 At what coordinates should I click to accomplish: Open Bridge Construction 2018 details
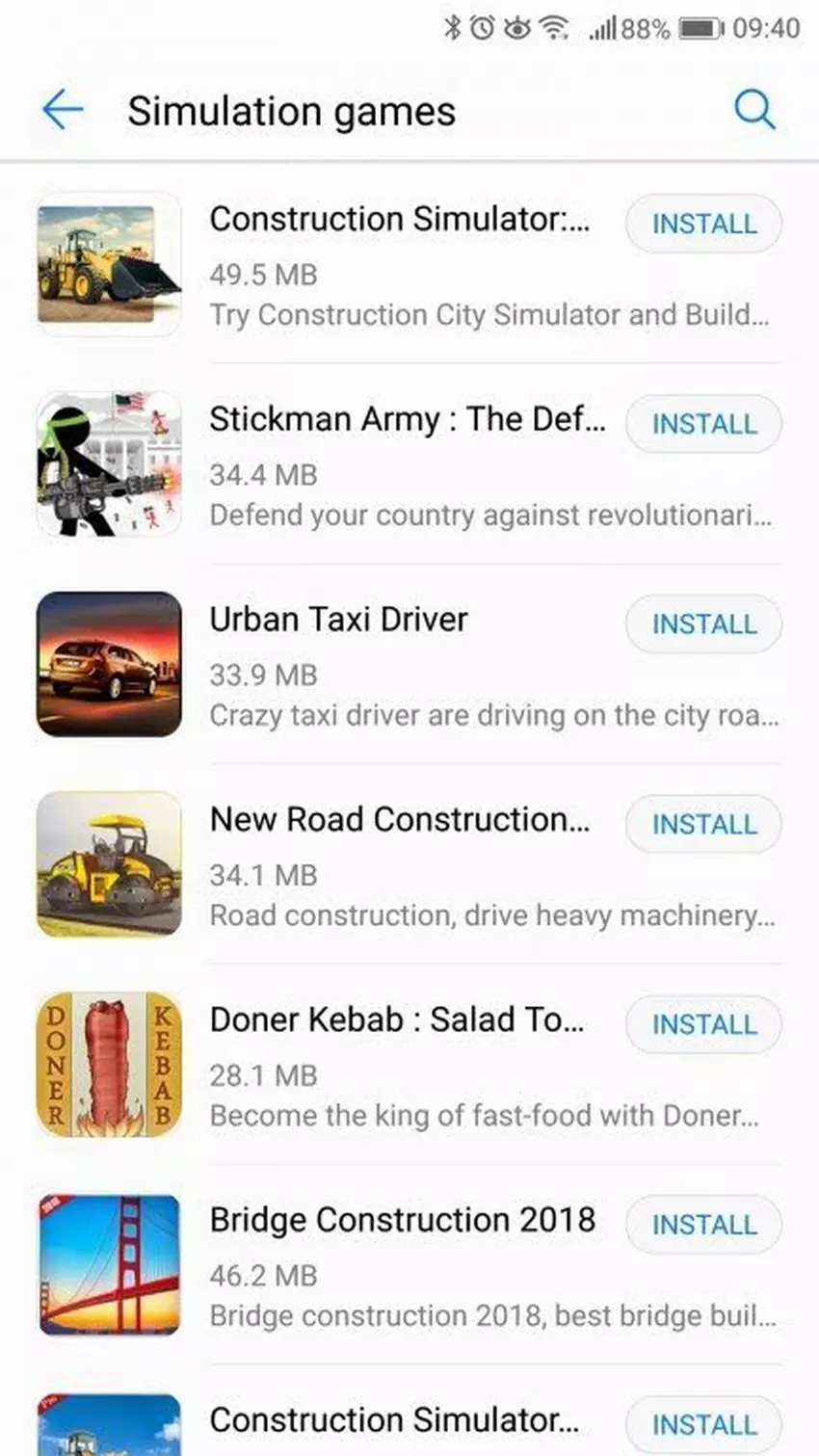pyautogui.click(x=402, y=1220)
